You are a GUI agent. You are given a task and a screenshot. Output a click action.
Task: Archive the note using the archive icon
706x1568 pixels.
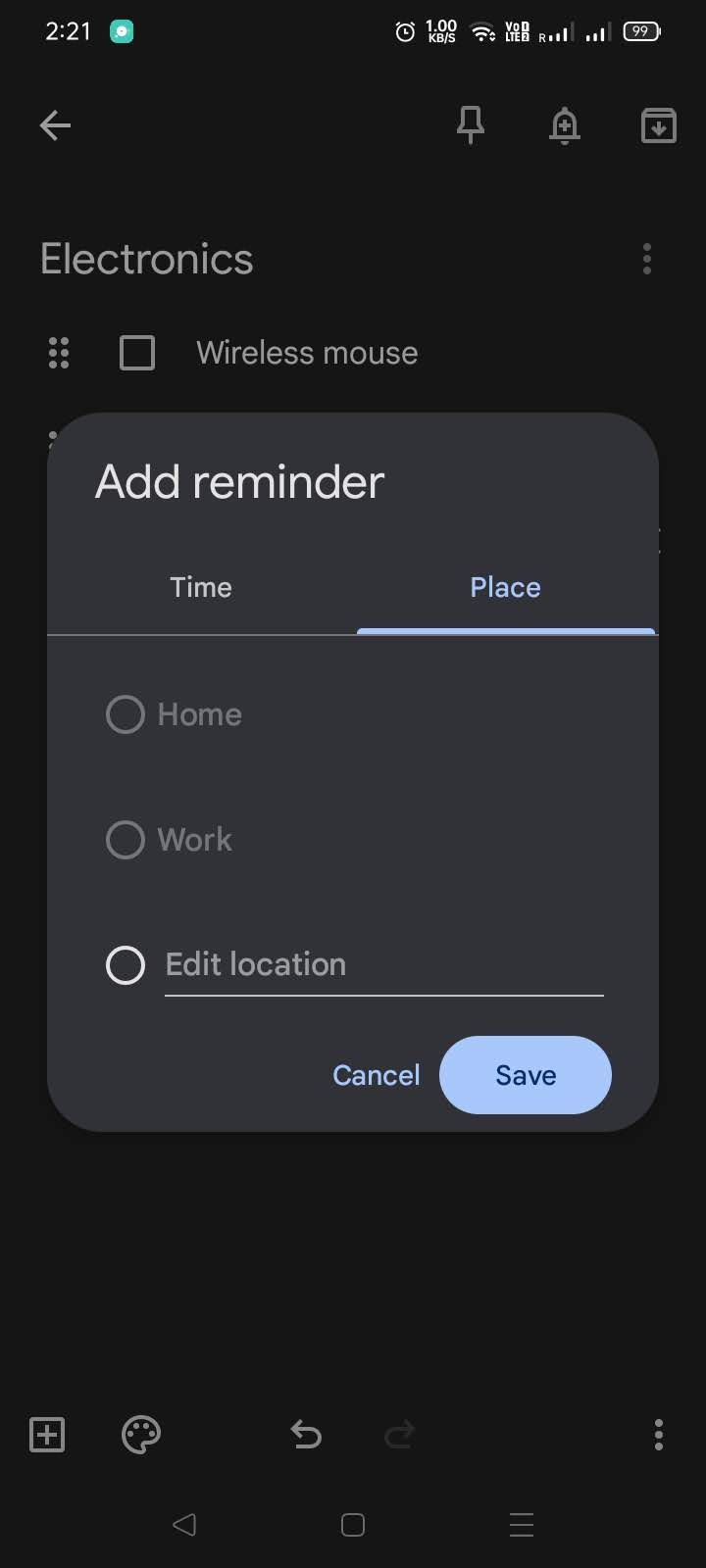(x=658, y=125)
